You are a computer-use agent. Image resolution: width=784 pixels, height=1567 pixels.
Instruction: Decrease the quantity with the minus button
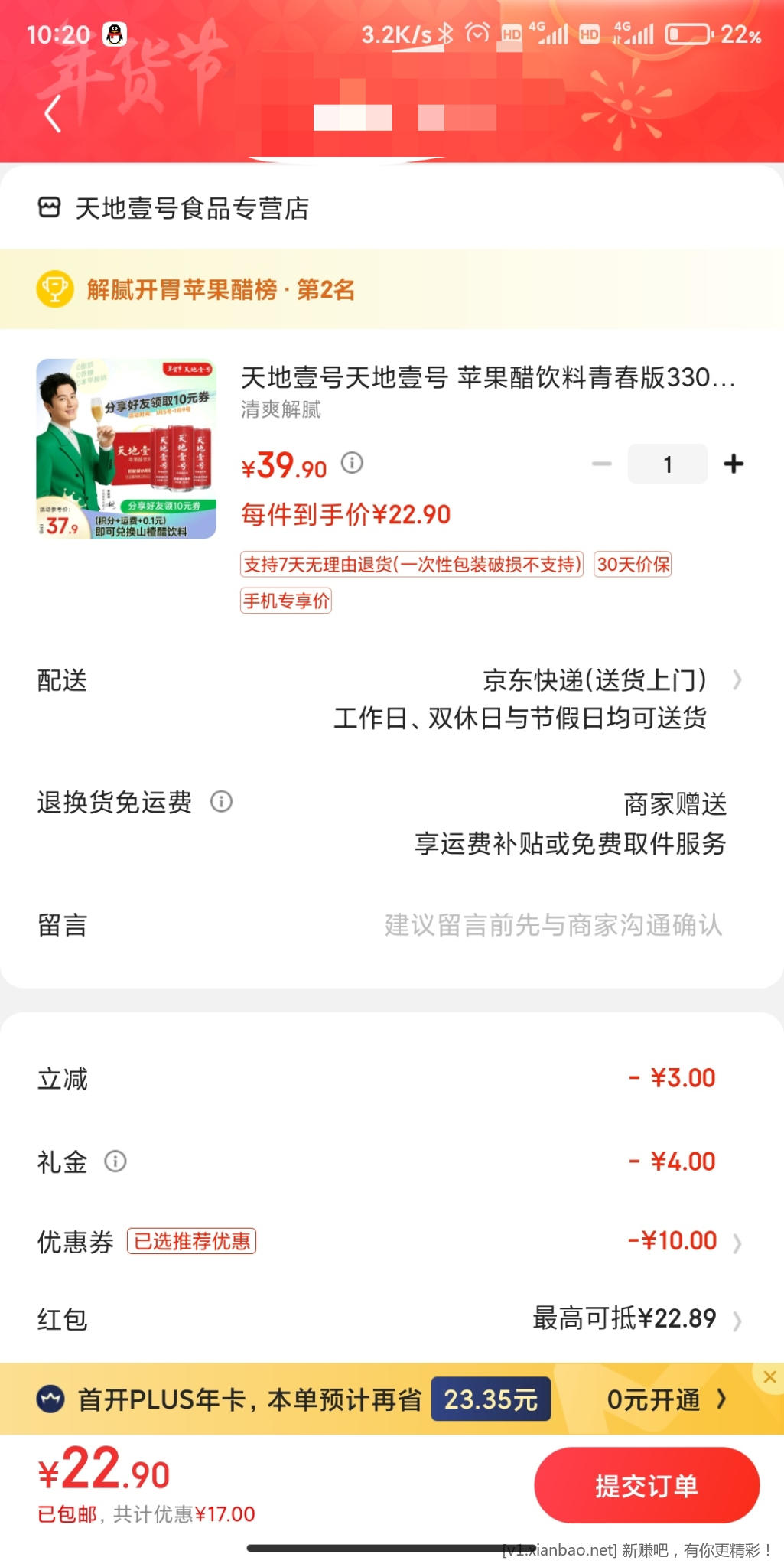[602, 464]
